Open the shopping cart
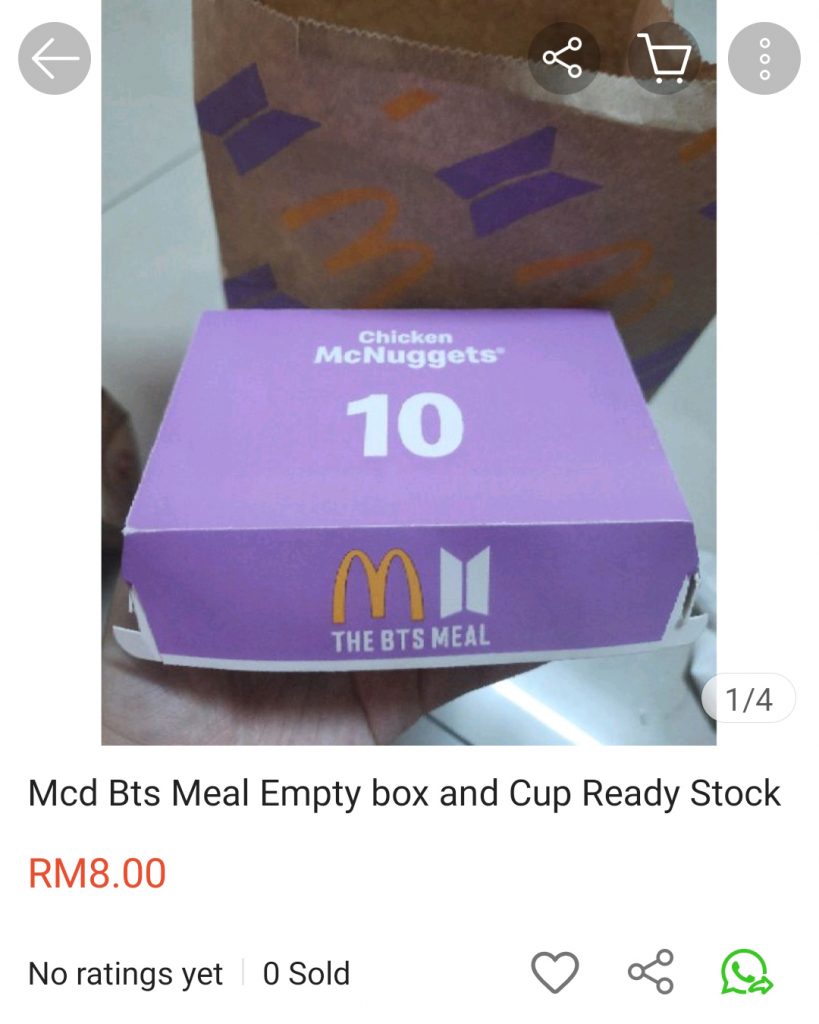The image size is (819, 1024). [x=663, y=59]
